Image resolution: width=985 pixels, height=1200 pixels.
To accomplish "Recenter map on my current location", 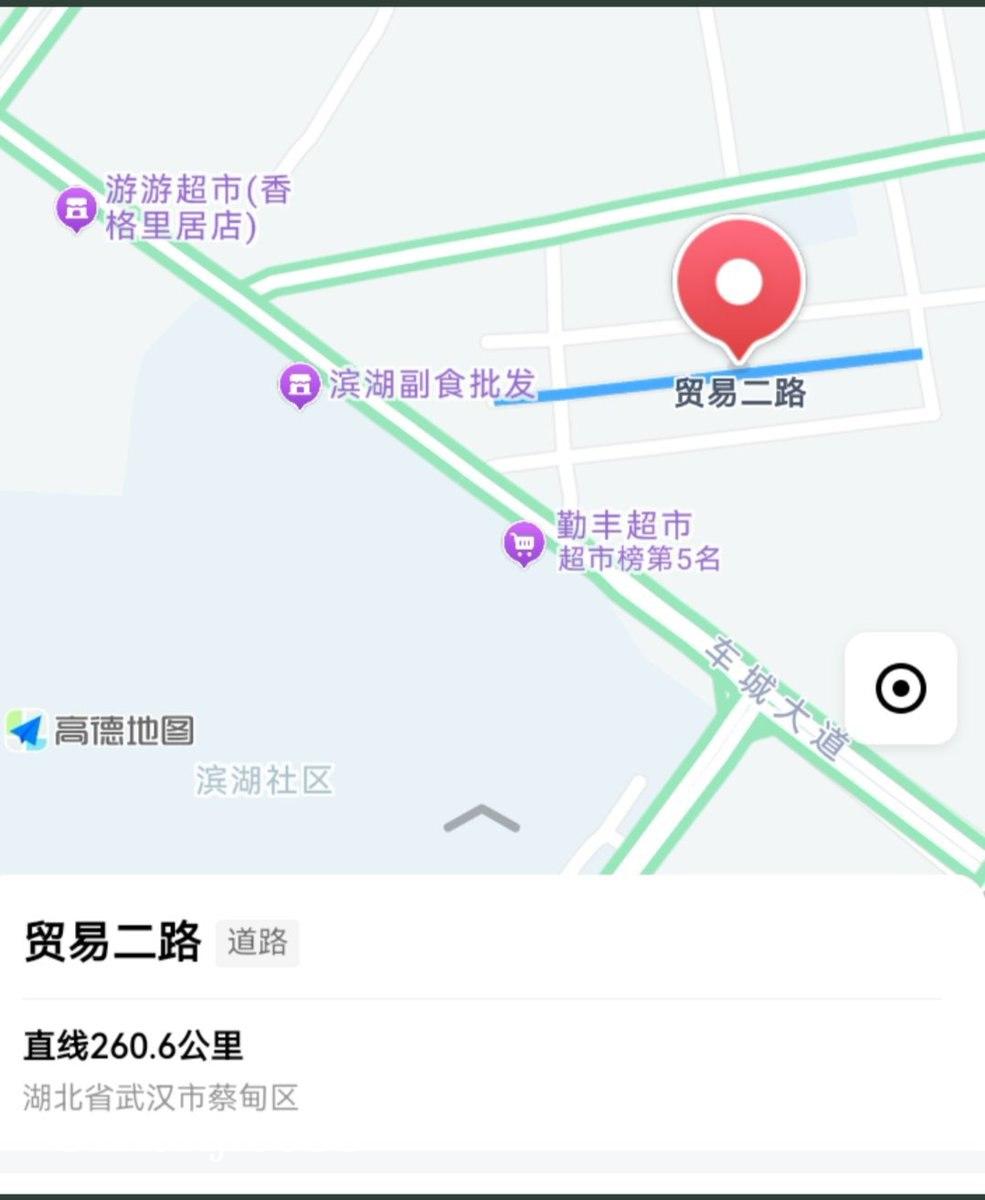I will point(900,688).
